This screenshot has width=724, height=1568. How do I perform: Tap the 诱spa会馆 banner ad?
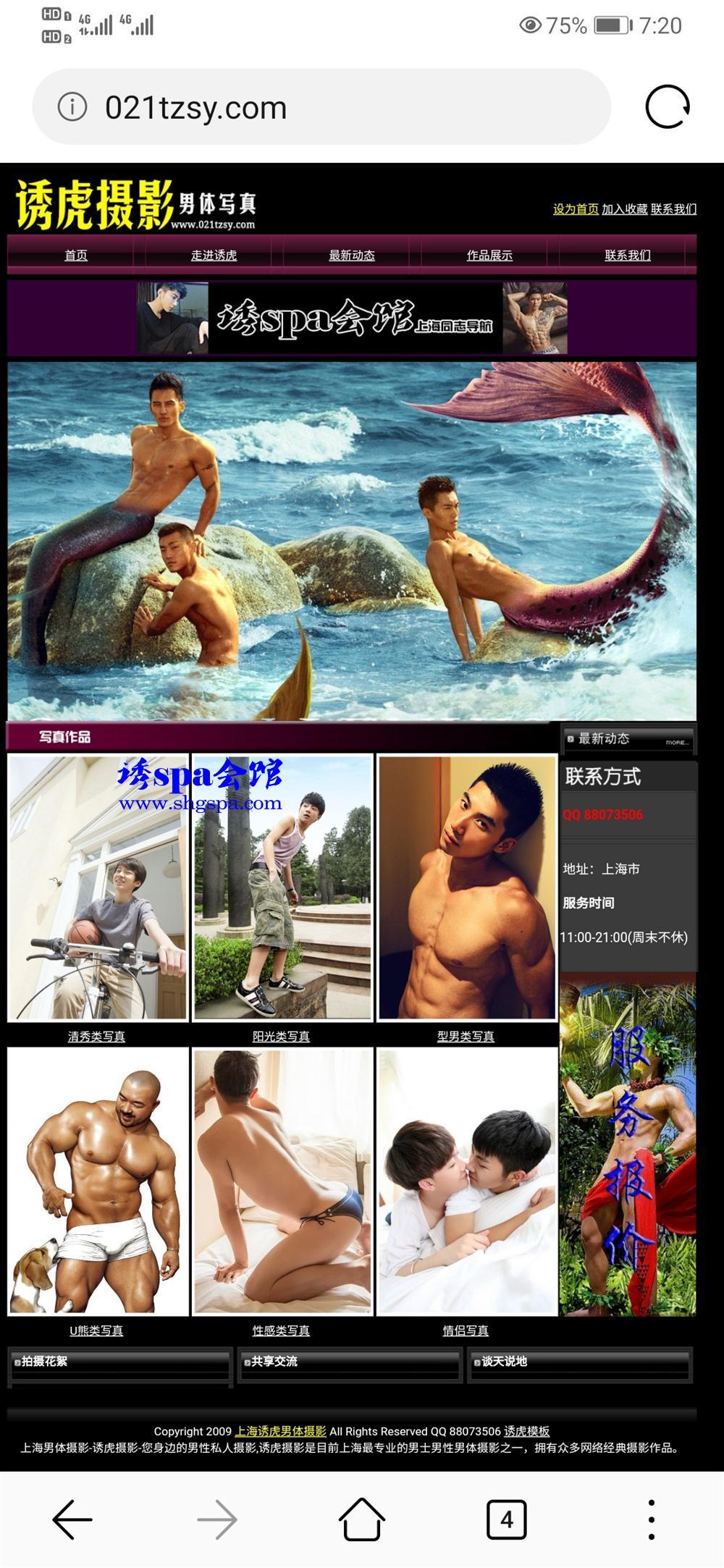click(x=353, y=319)
